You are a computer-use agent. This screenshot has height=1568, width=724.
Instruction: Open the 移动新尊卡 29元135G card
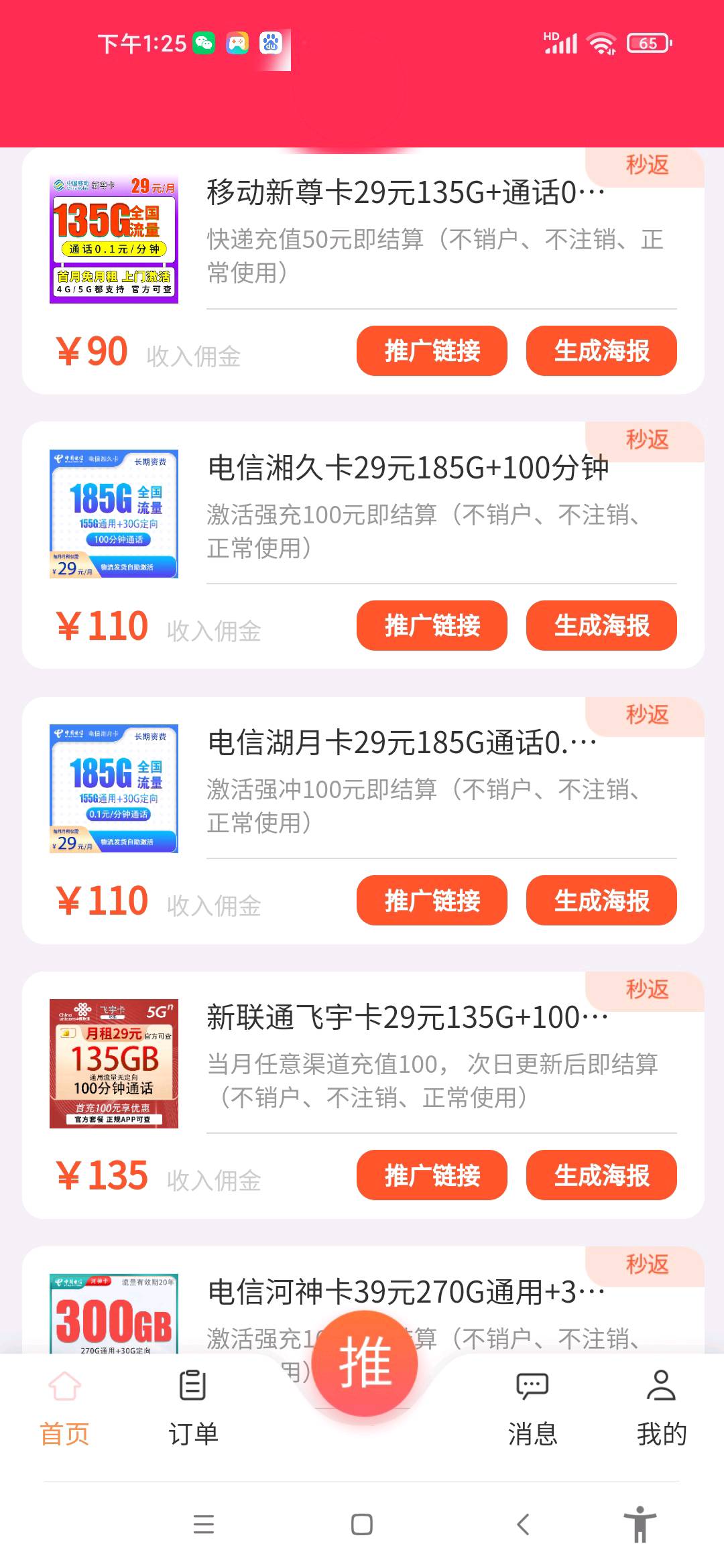click(405, 193)
